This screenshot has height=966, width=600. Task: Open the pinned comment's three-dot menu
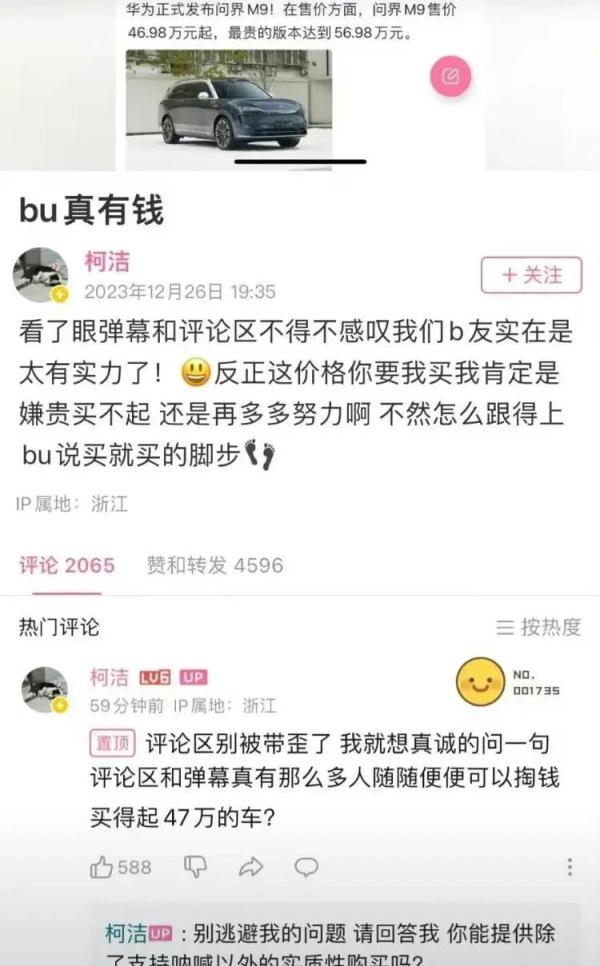tap(570, 867)
